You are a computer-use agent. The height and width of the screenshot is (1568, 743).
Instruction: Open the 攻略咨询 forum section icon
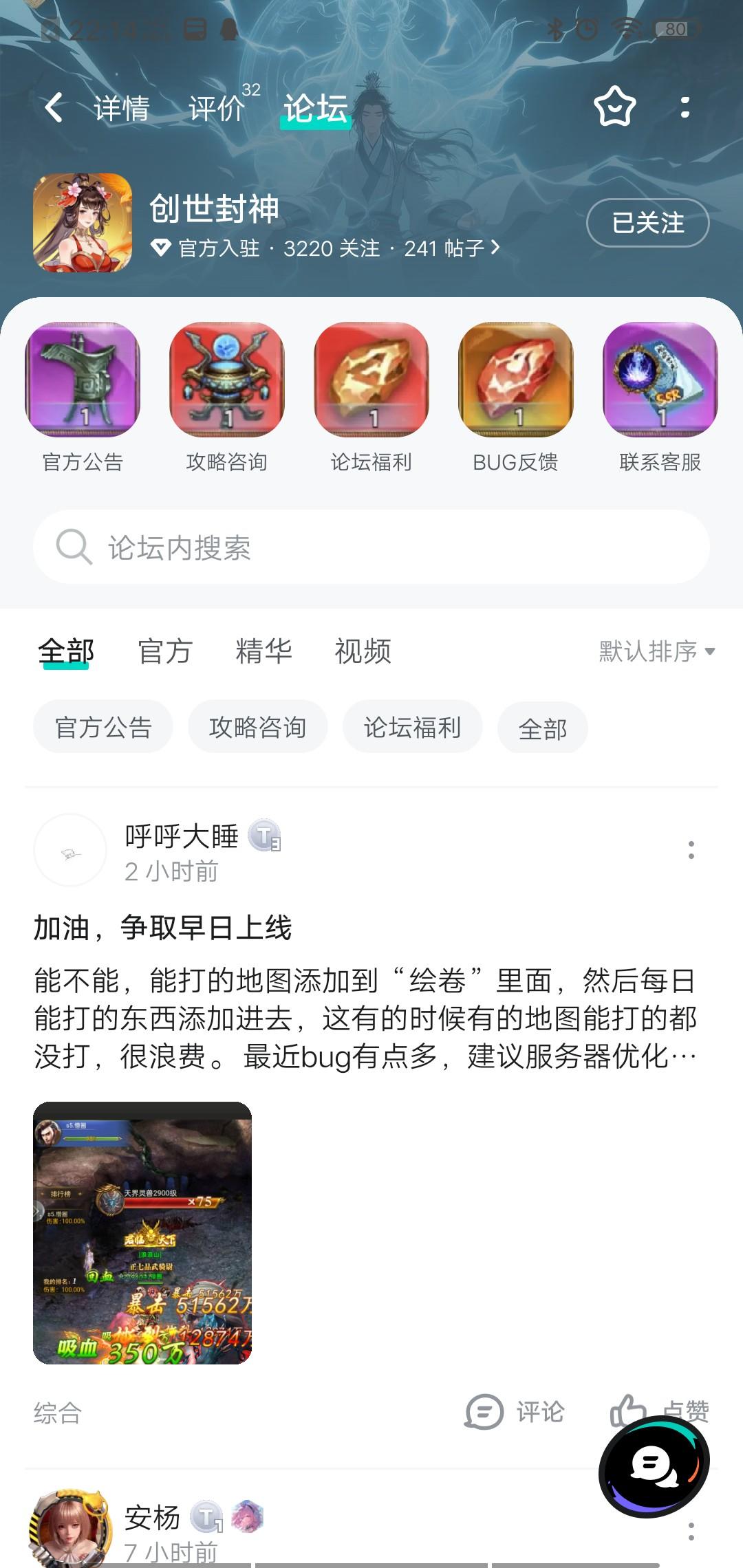pyautogui.click(x=226, y=380)
